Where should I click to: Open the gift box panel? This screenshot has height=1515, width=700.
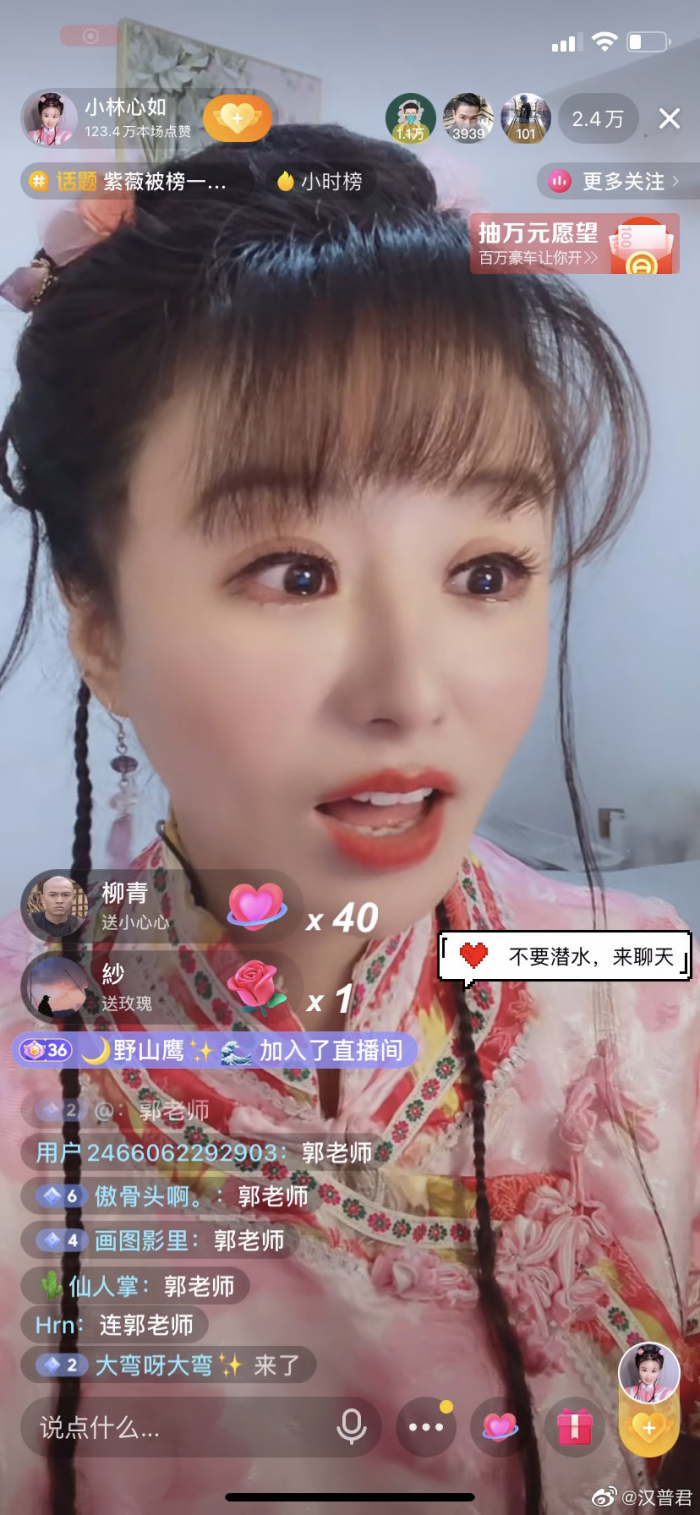point(574,1427)
